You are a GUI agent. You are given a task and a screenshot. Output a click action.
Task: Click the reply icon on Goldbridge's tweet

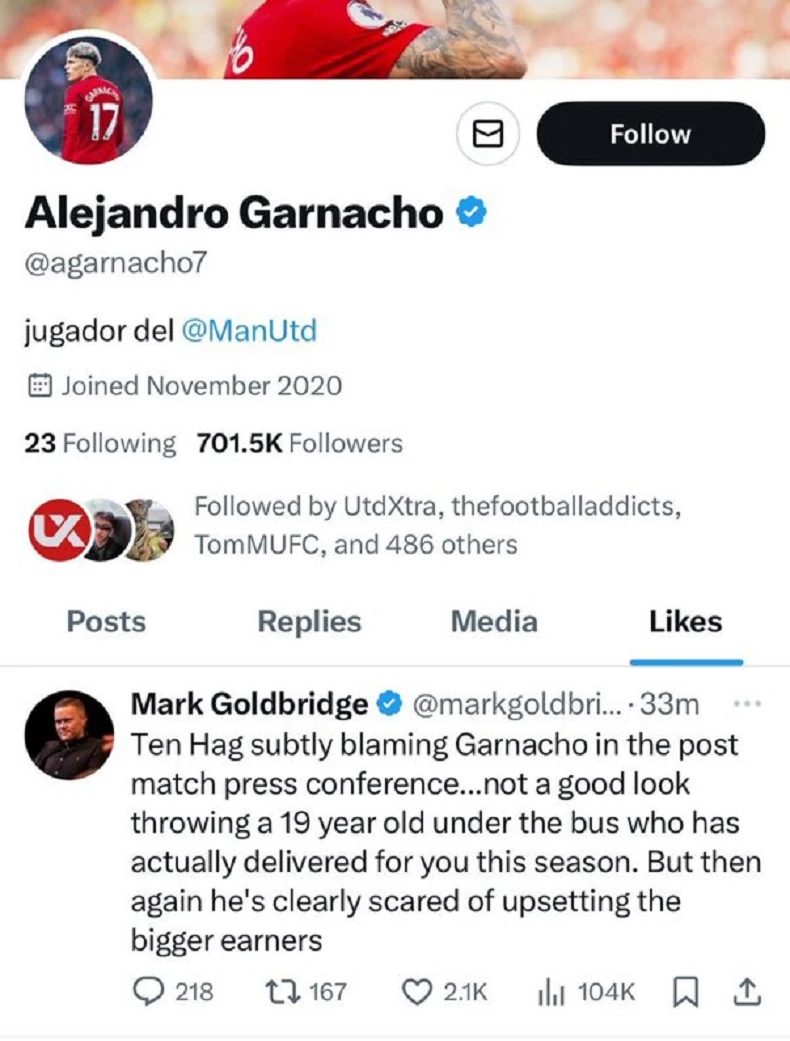click(148, 992)
